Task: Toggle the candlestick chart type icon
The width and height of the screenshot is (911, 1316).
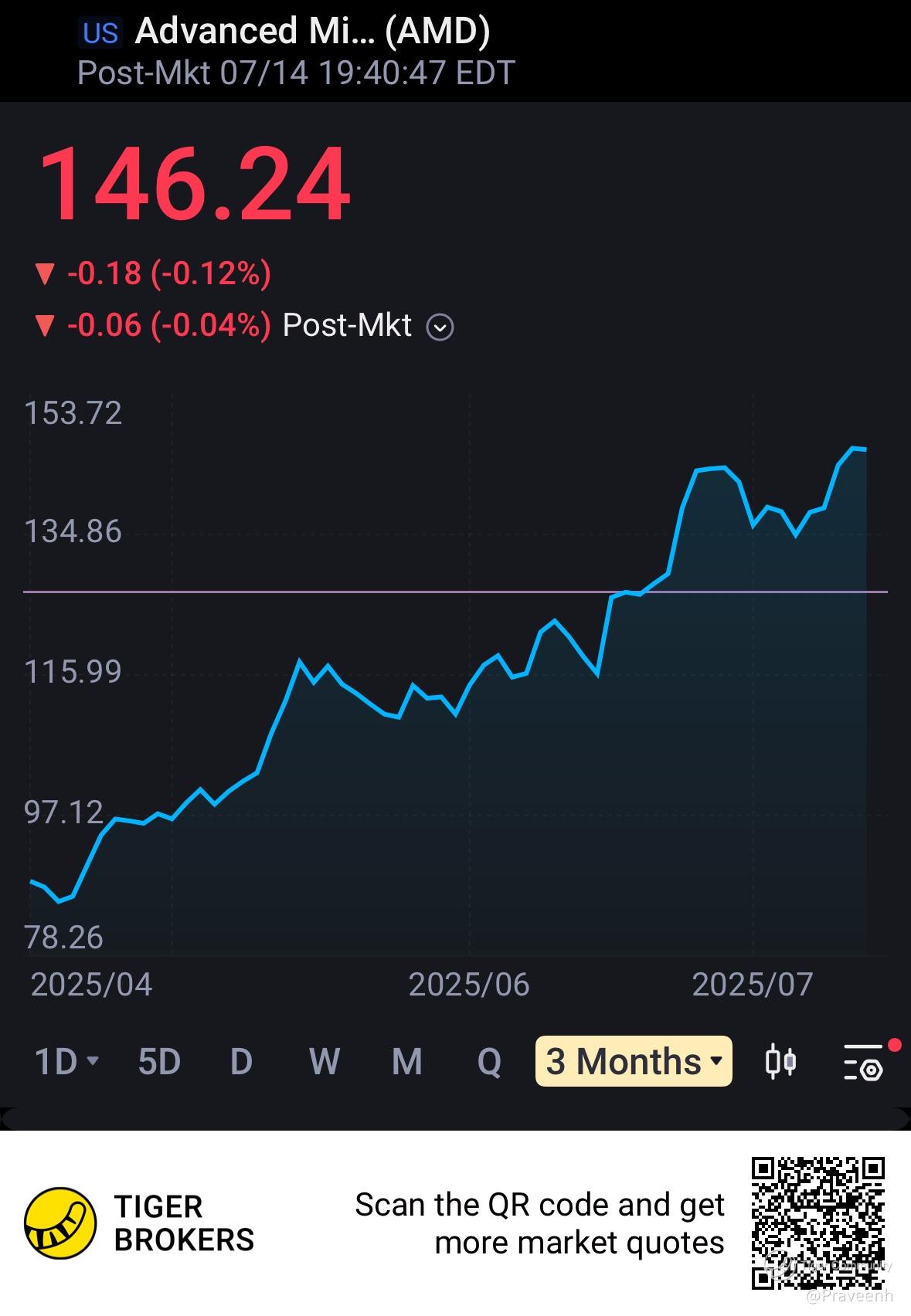Action: [x=780, y=1060]
